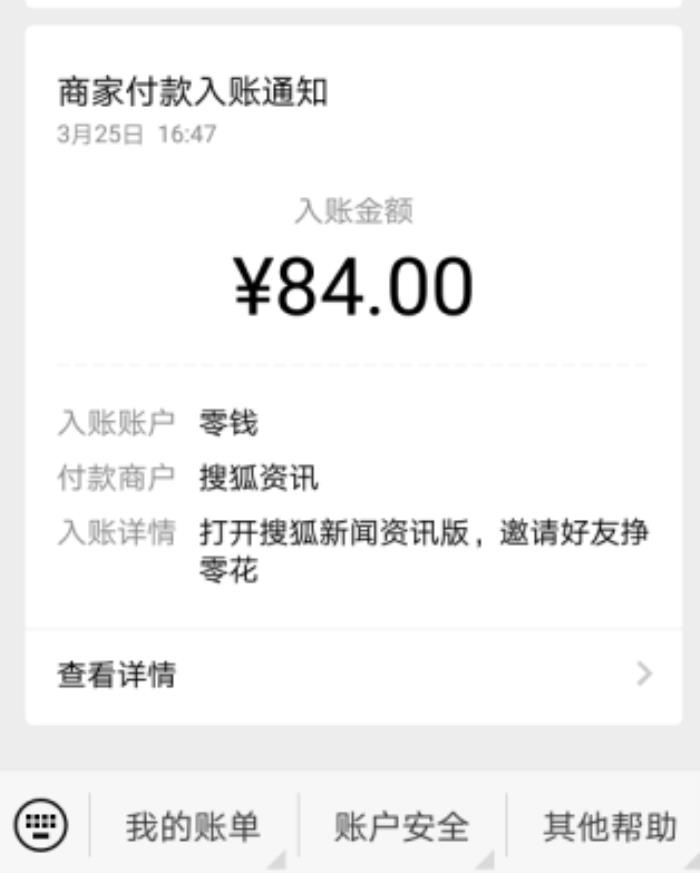This screenshot has width=700, height=873.
Task: Tap 其他帮助 at the bottom
Action: (609, 827)
